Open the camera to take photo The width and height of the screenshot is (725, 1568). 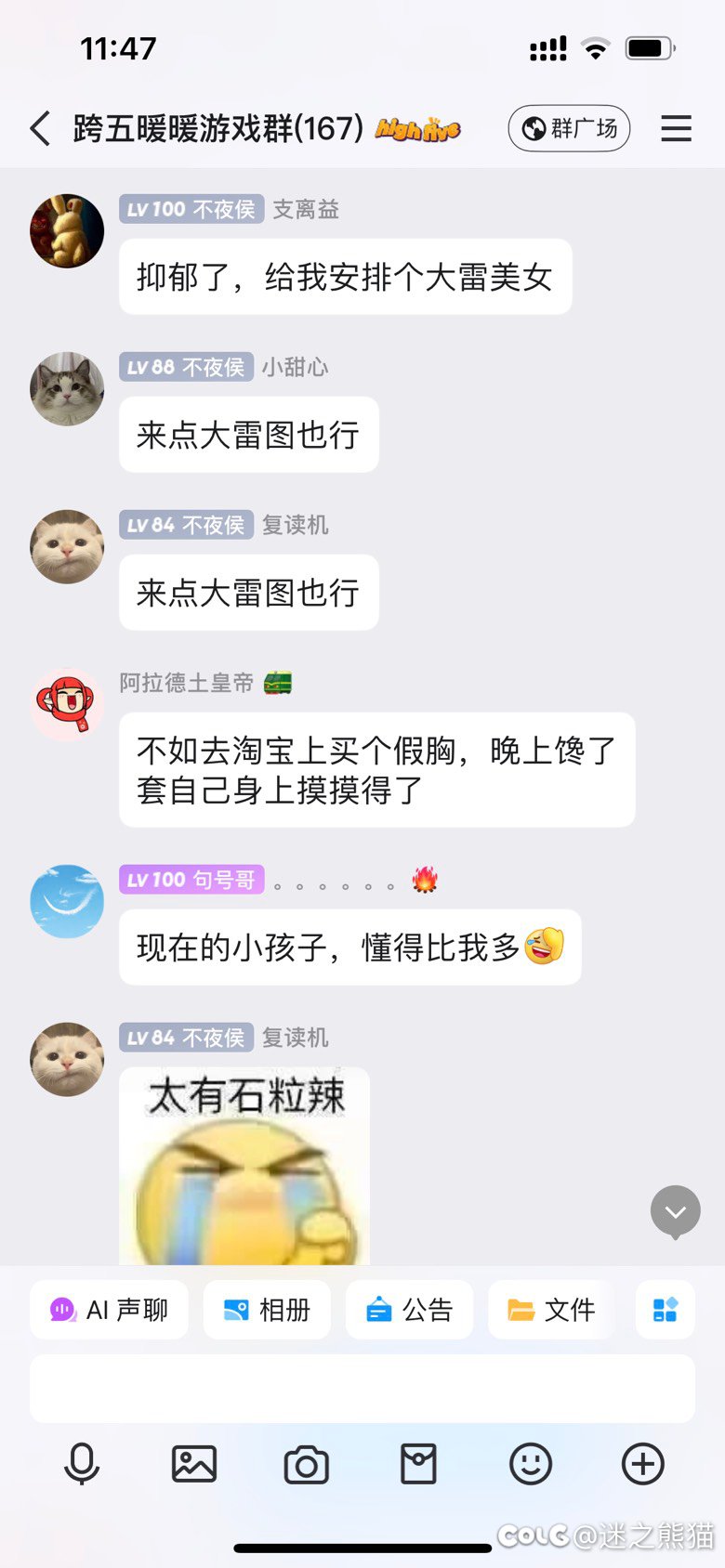(307, 1465)
